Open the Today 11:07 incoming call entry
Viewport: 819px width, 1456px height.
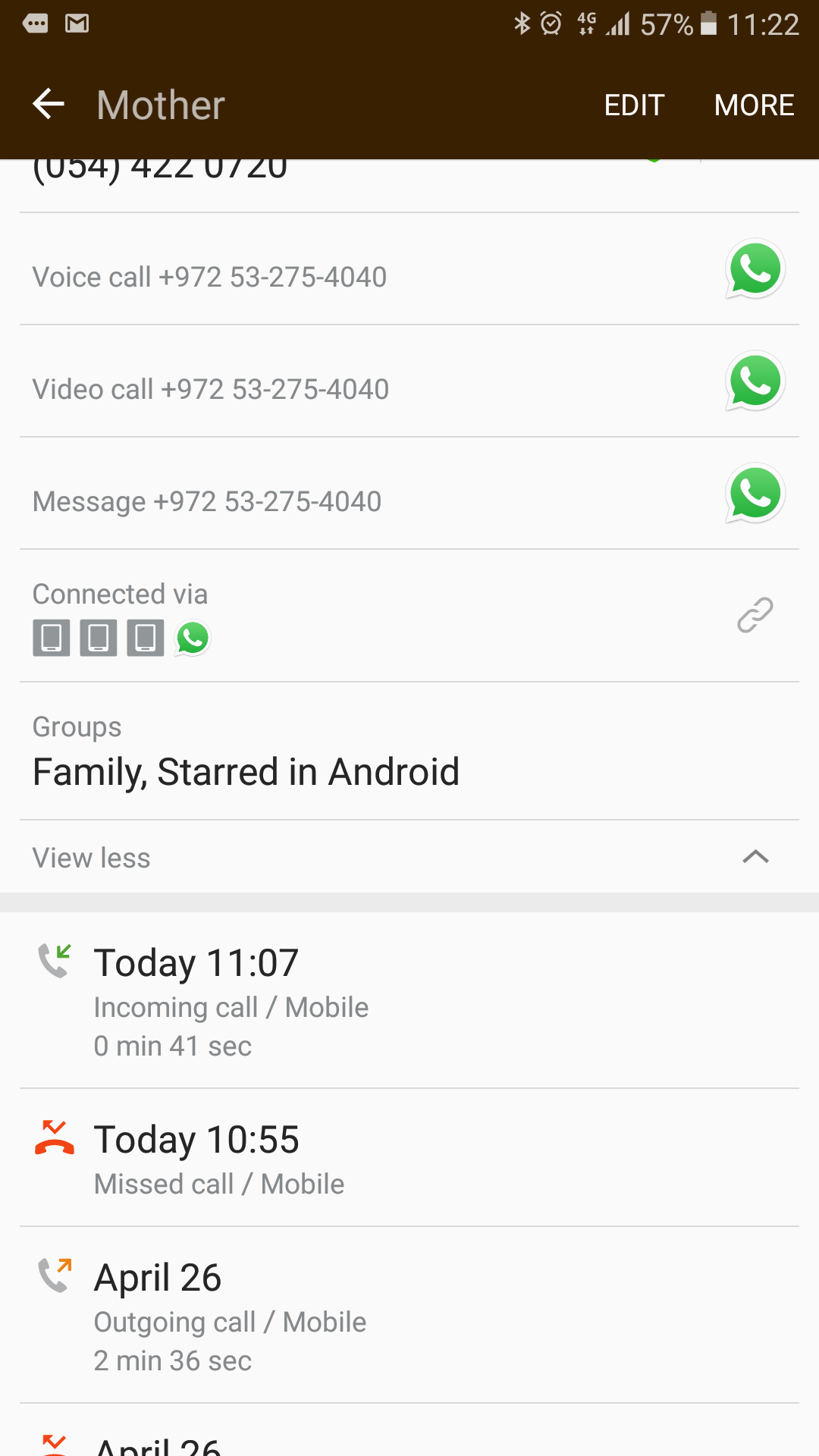pyautogui.click(x=409, y=1001)
